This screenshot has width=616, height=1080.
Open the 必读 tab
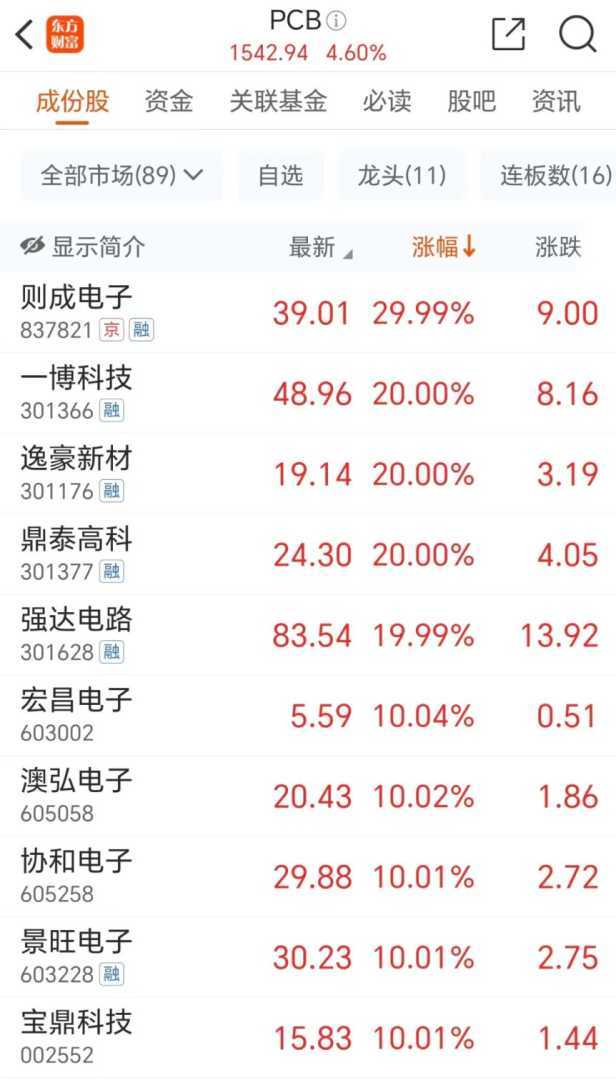click(x=387, y=101)
